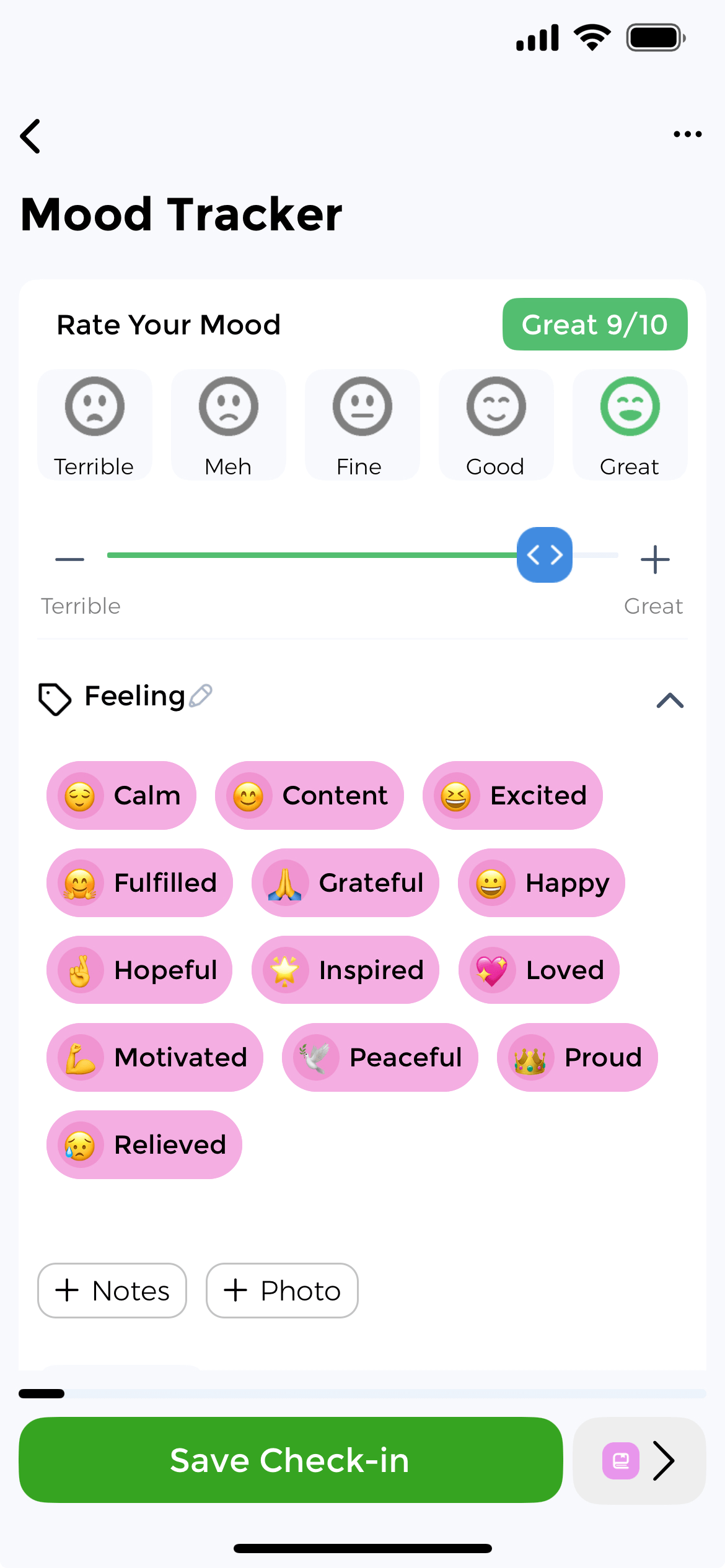Viewport: 725px width, 1568px height.
Task: Collapse the Feeling section
Action: [670, 700]
